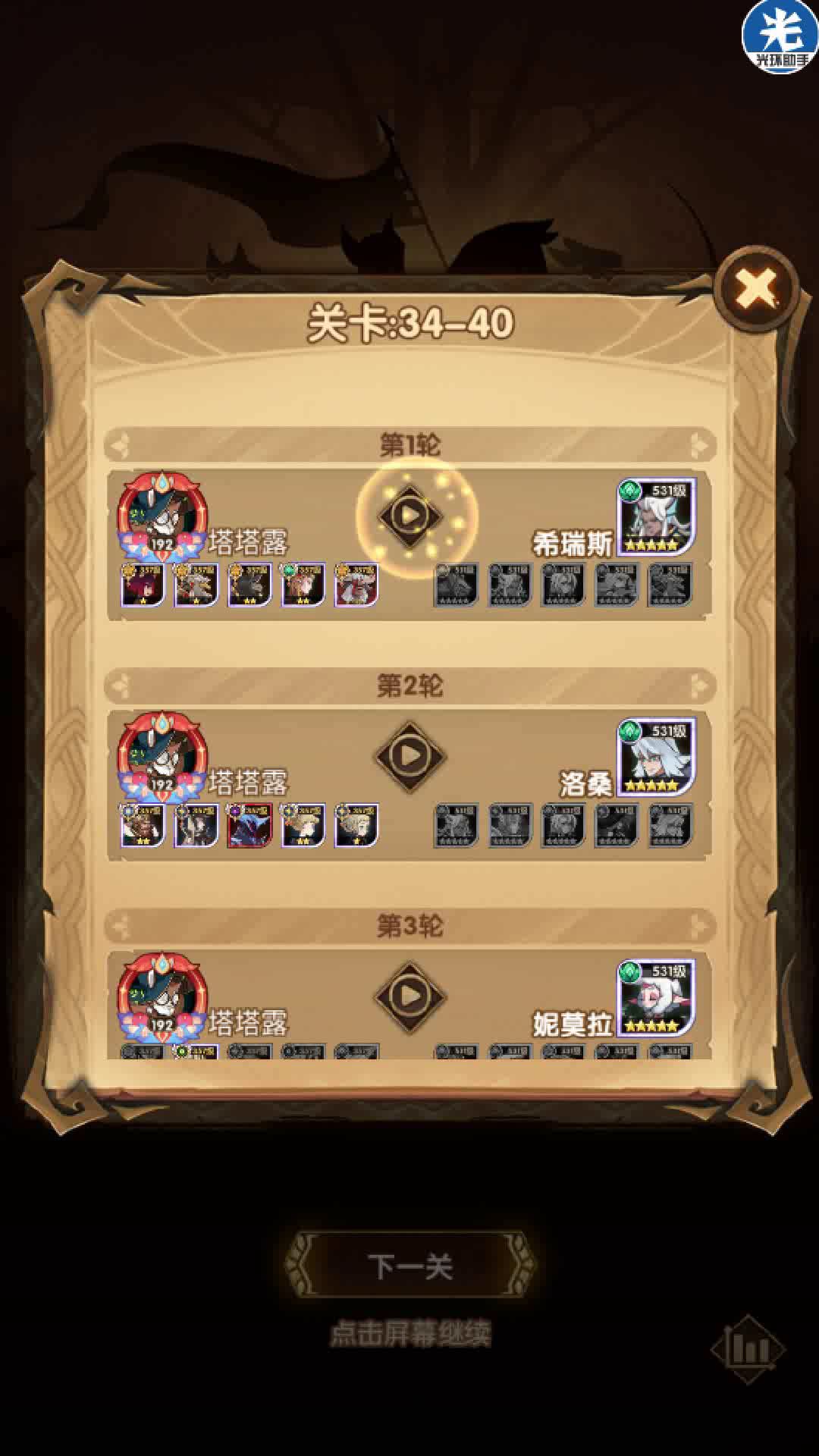View 希瑞斯 enemy hero in round 1
Screen dimensions: 819x1456
(656, 517)
